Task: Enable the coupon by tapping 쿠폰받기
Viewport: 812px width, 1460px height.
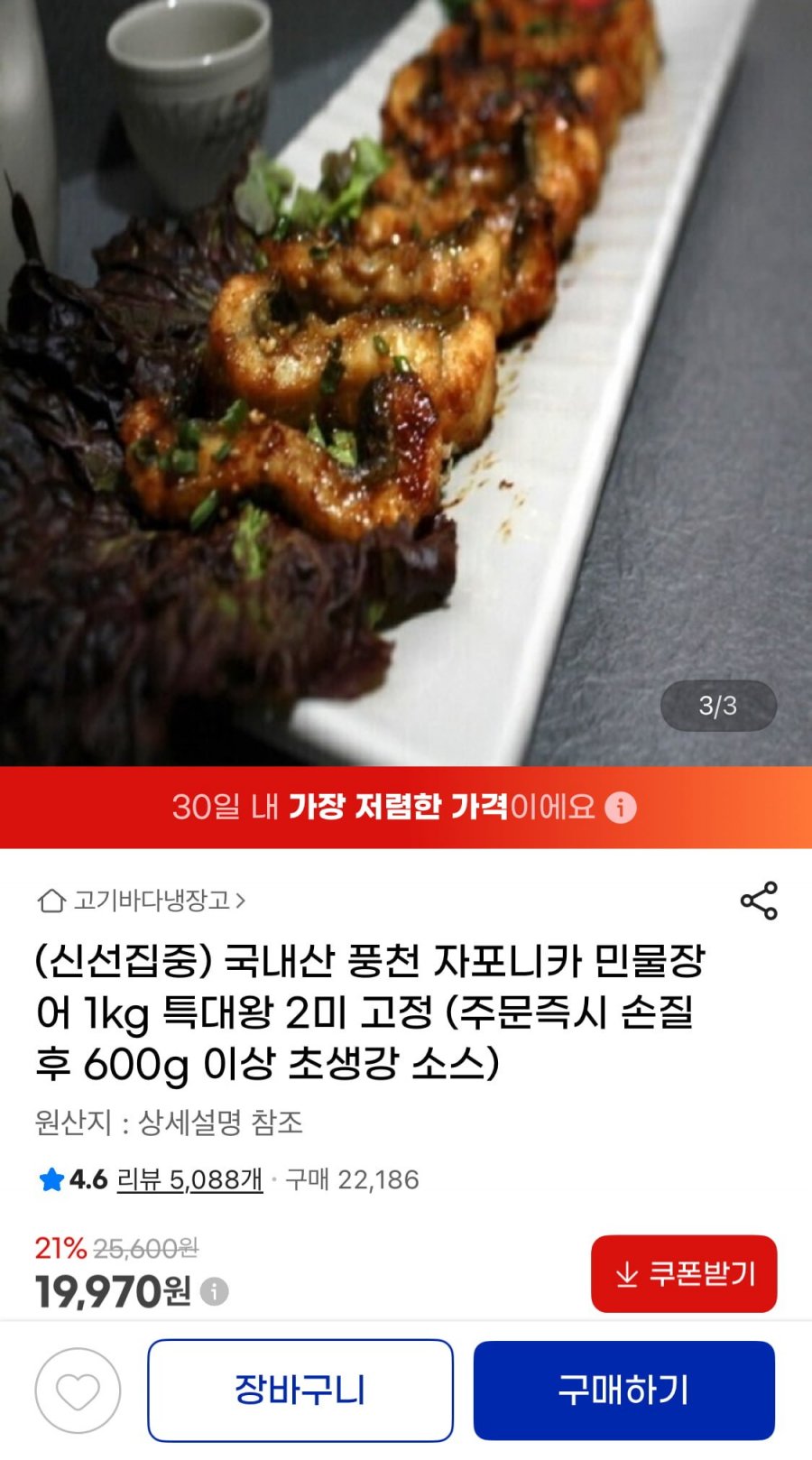Action: coord(683,1274)
